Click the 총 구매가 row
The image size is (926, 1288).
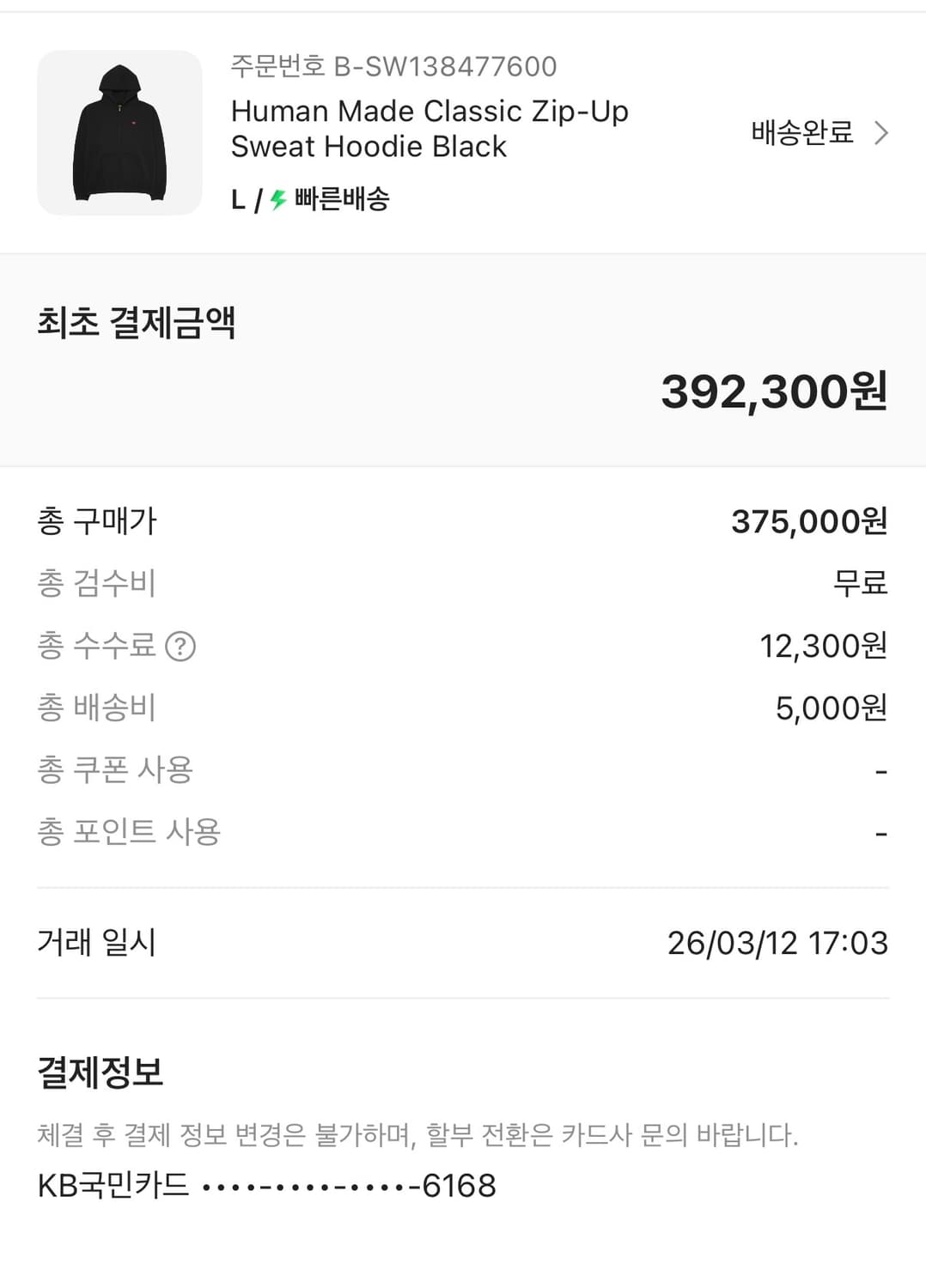point(464,521)
